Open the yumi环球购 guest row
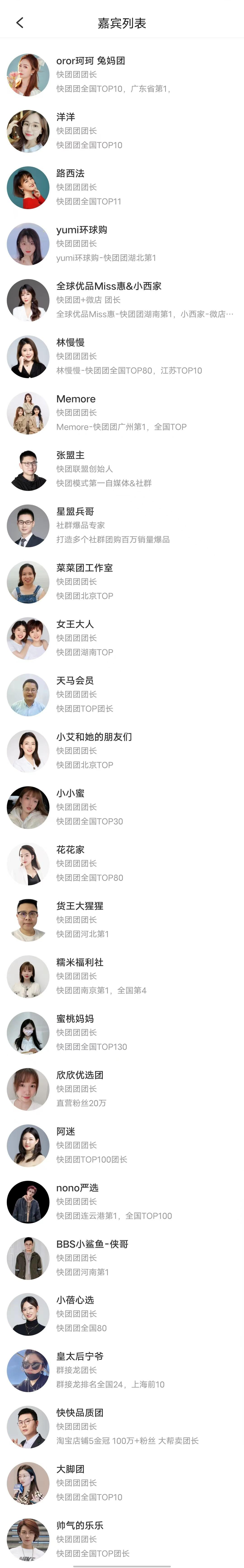This screenshot has width=244, height=1568. (121, 244)
